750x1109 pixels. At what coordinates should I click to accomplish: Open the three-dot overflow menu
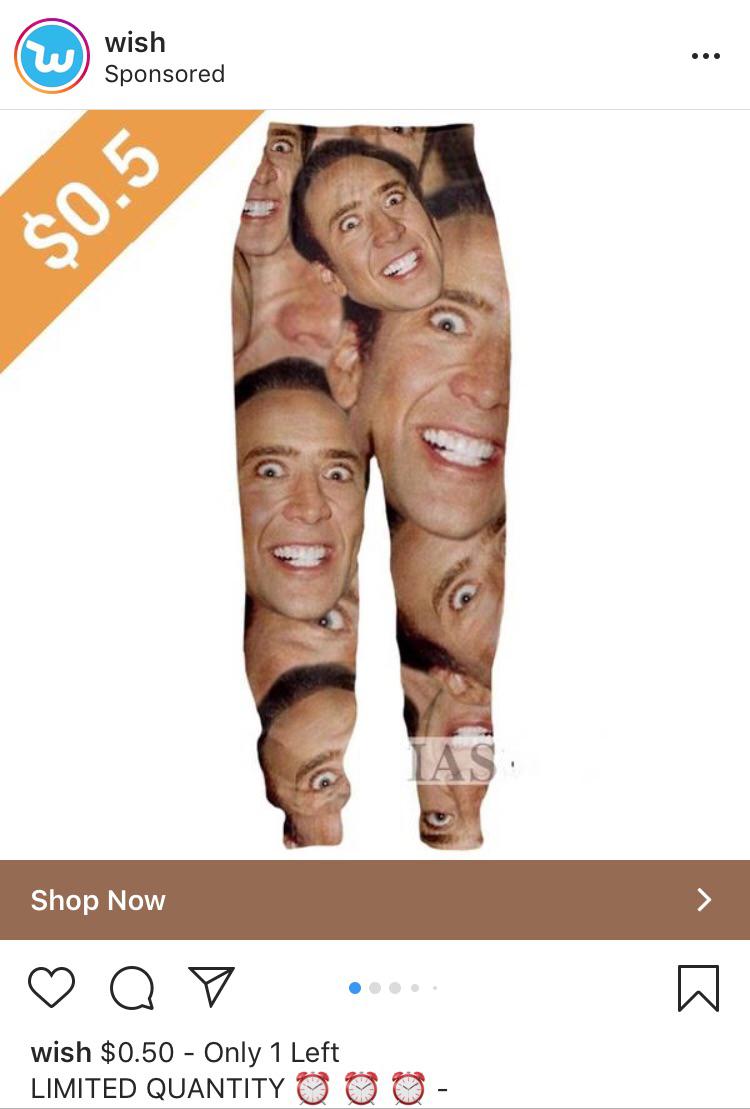705,56
